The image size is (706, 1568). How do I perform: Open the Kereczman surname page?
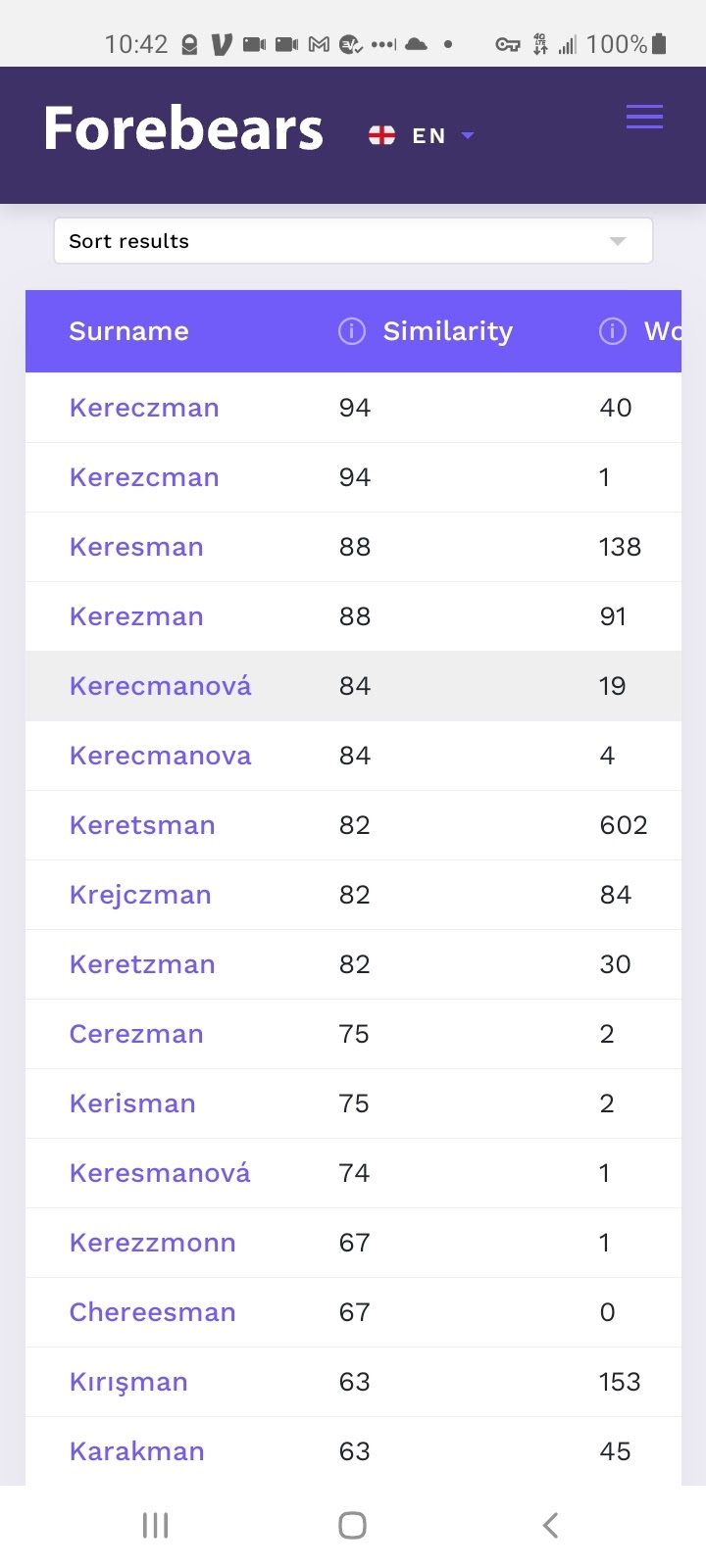click(x=144, y=408)
